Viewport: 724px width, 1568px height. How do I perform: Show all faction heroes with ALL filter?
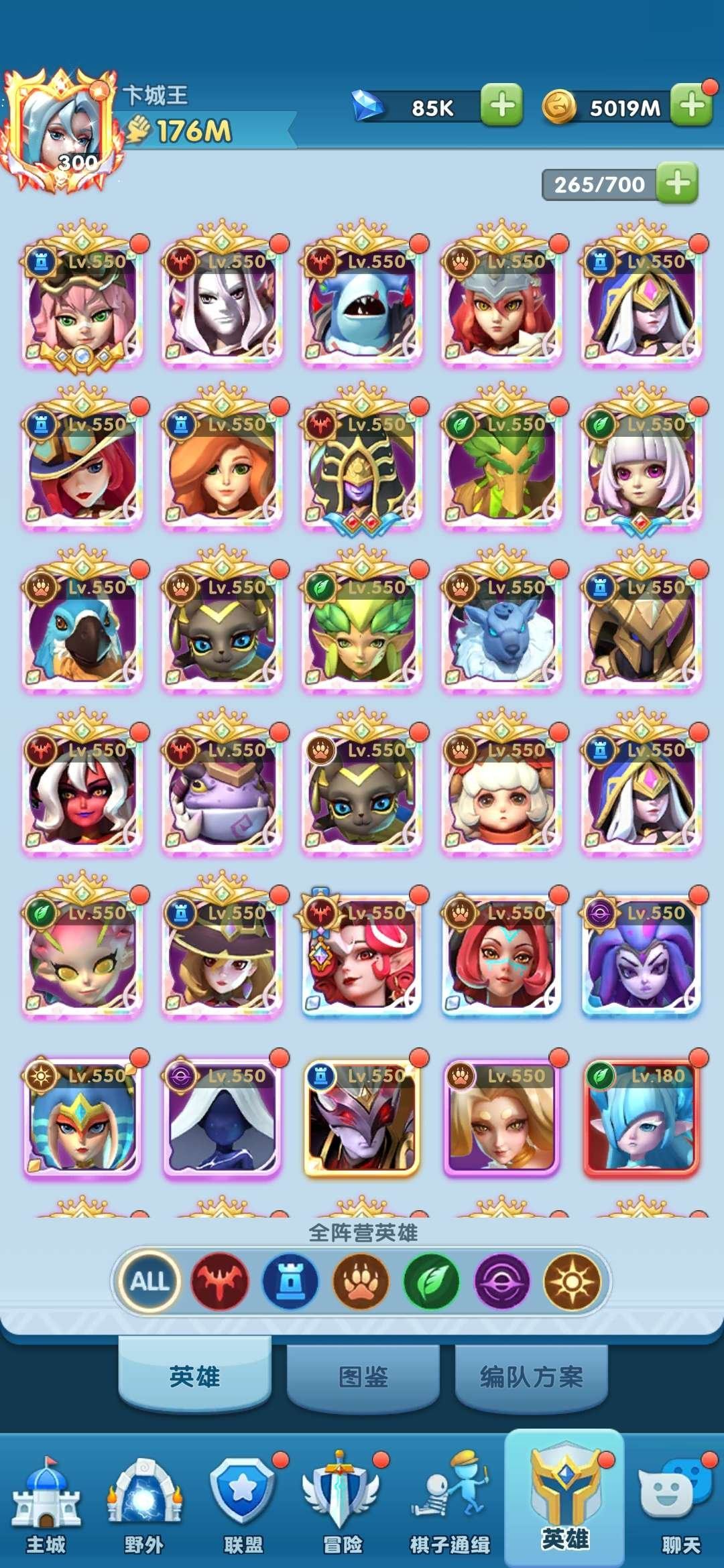[149, 1281]
